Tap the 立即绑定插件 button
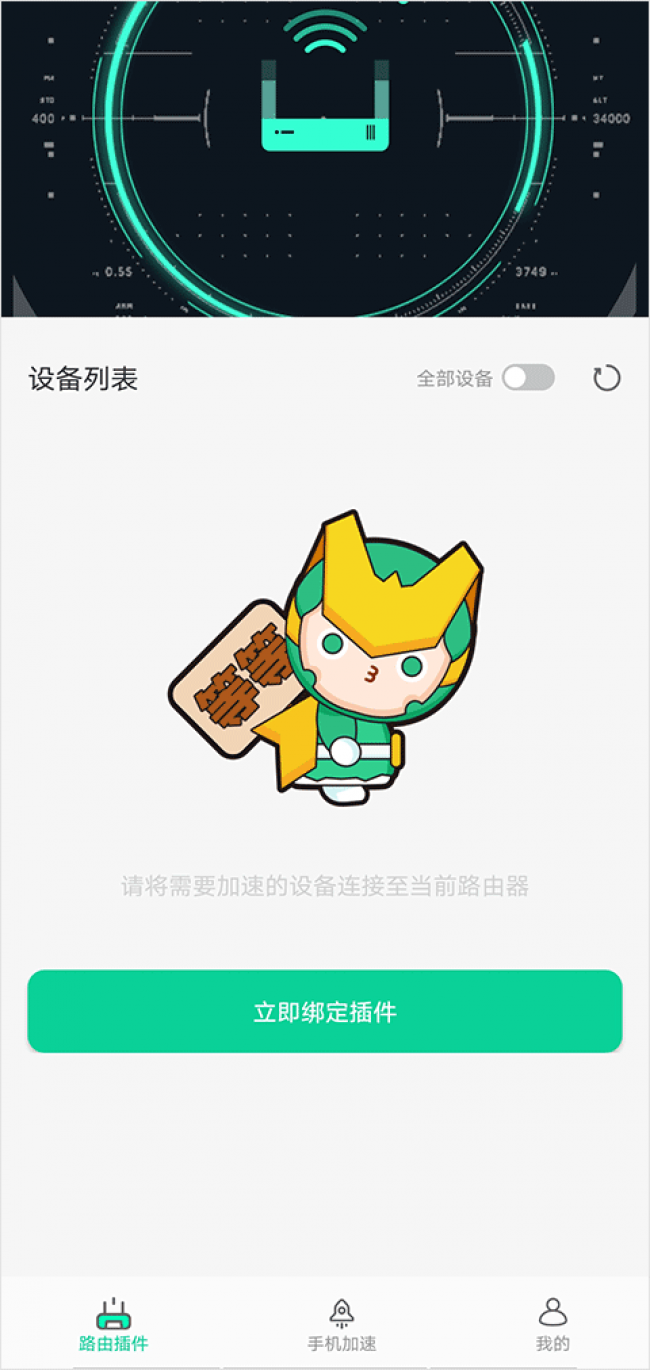The height and width of the screenshot is (1370, 650). click(x=325, y=1011)
